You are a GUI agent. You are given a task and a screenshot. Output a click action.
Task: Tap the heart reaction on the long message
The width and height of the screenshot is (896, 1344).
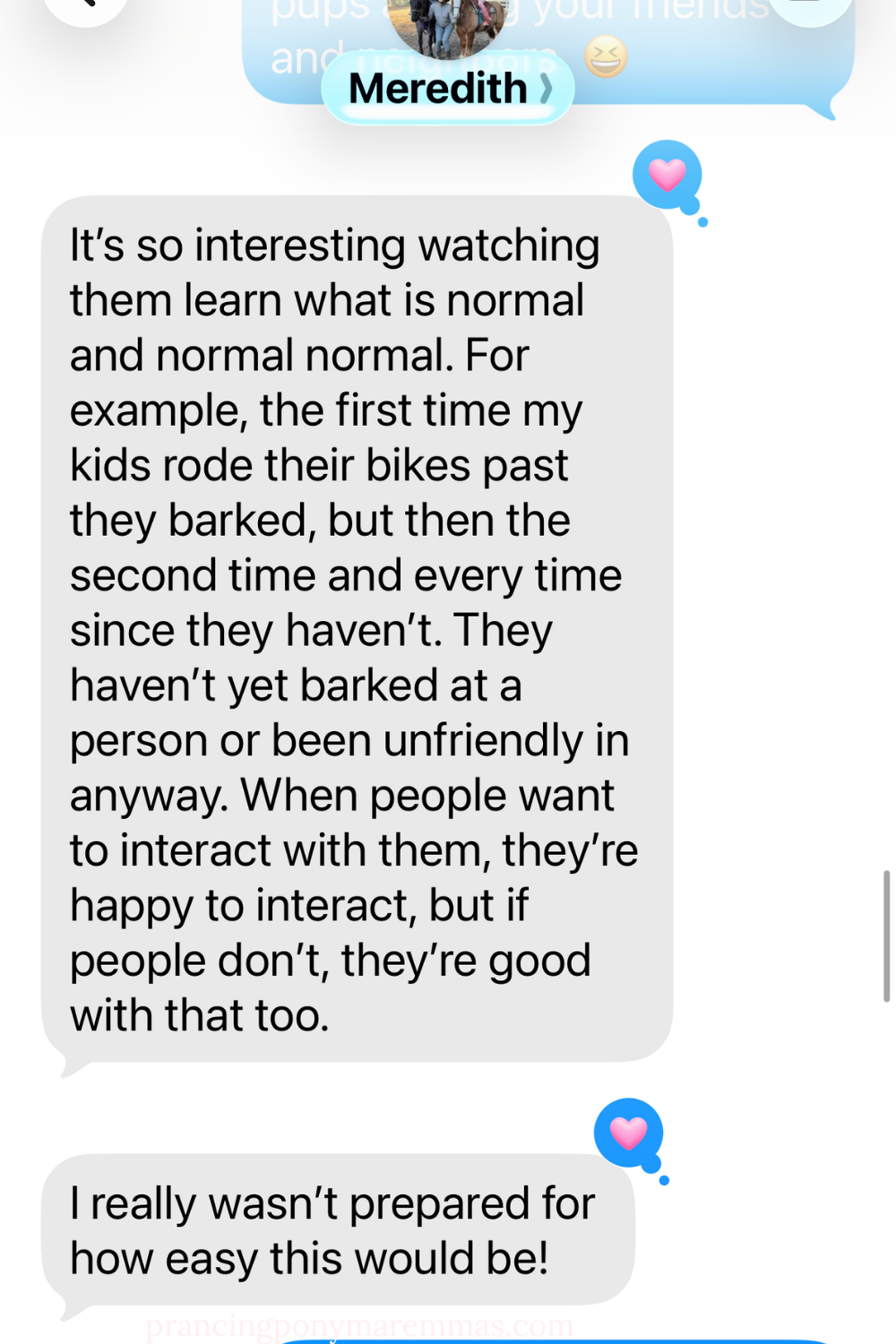667,175
